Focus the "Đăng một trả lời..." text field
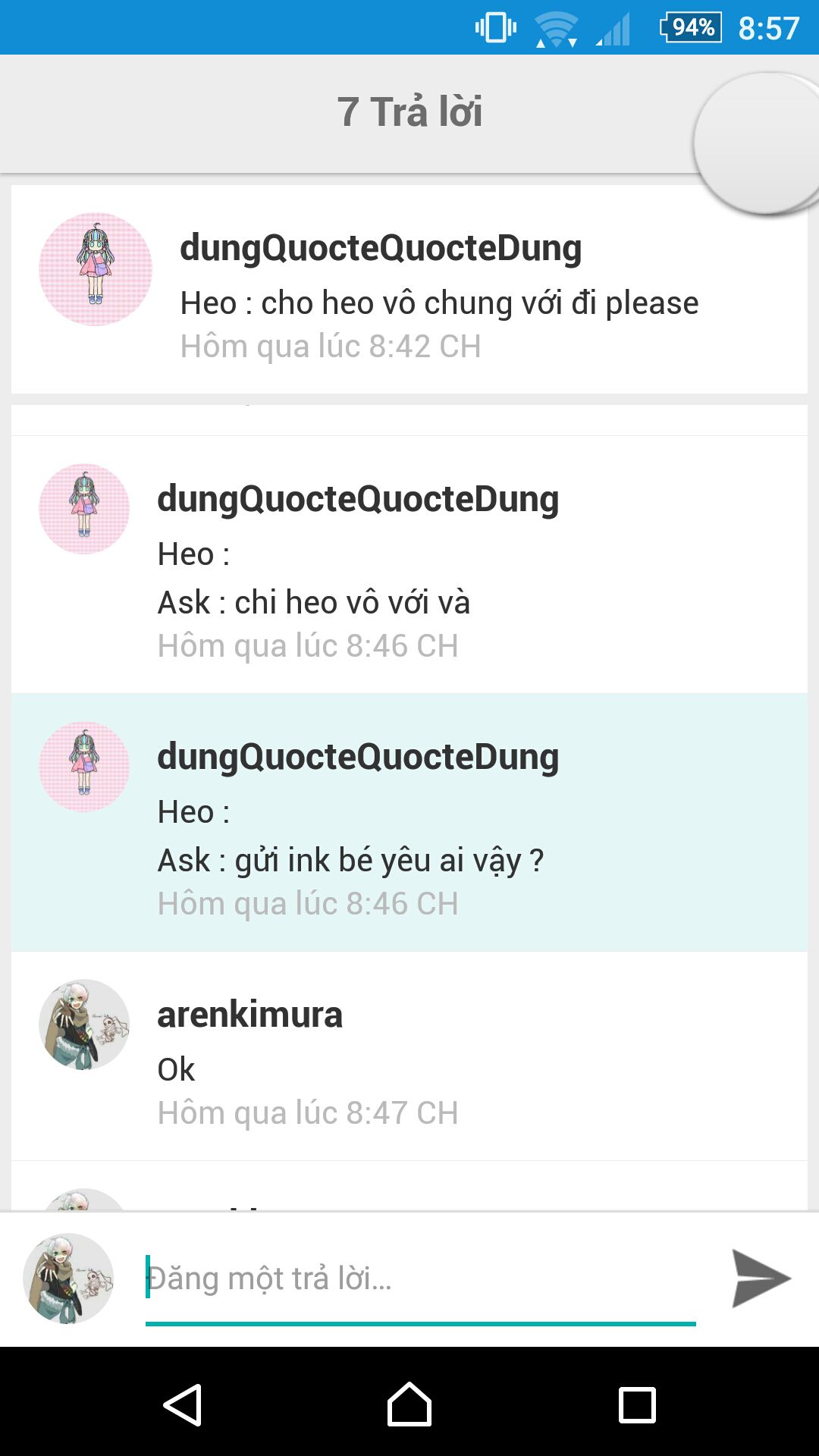819x1456 pixels. [420, 1279]
